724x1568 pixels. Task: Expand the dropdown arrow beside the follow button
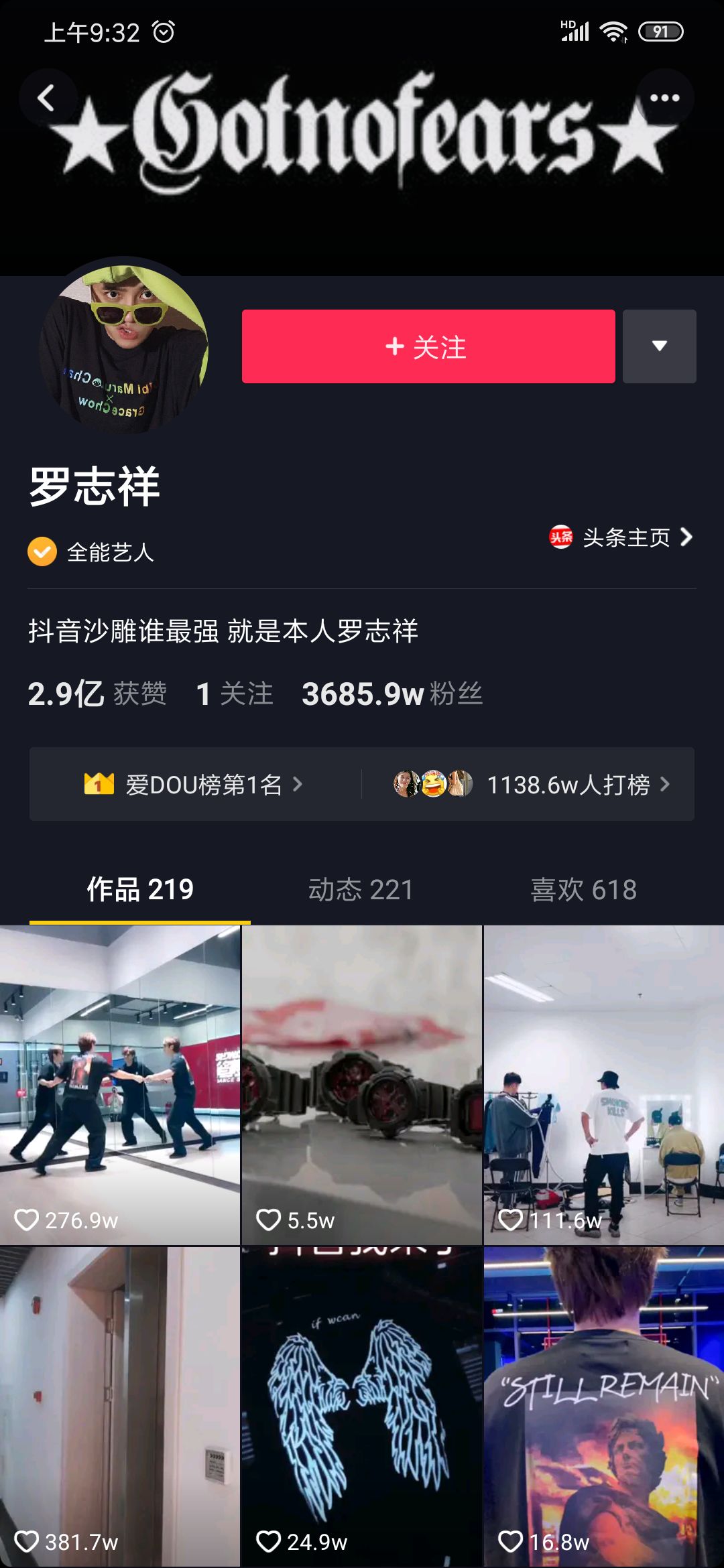(x=660, y=346)
